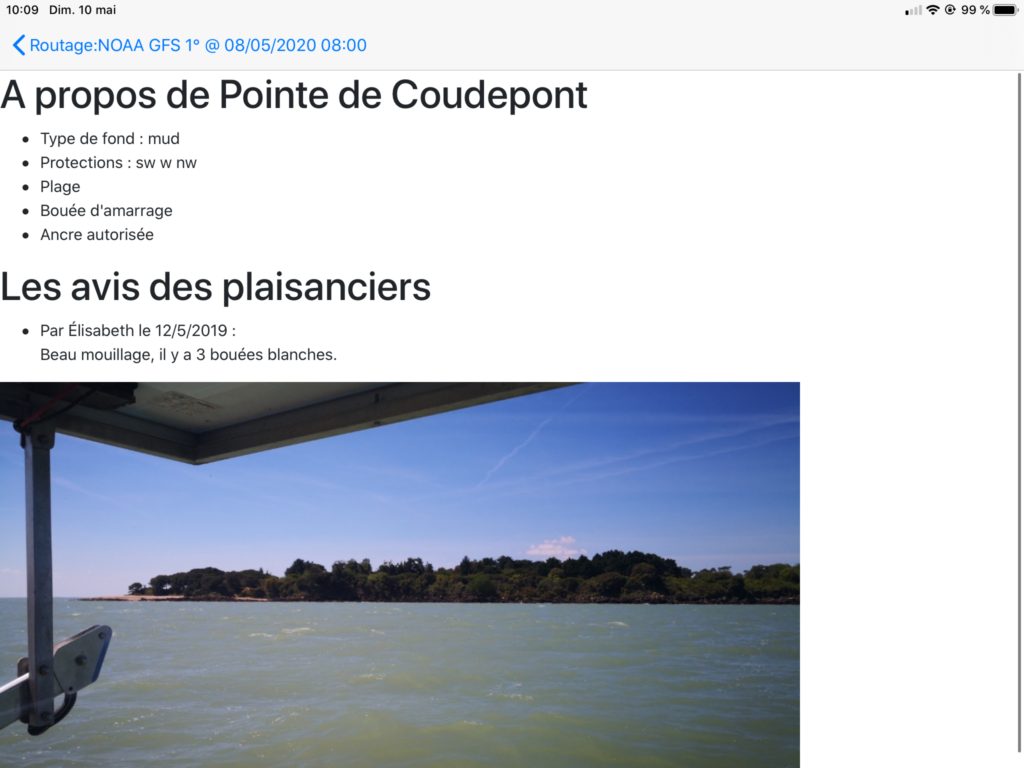Open the photo of the anchorage
Viewport: 1024px width, 768px height.
click(x=400, y=574)
